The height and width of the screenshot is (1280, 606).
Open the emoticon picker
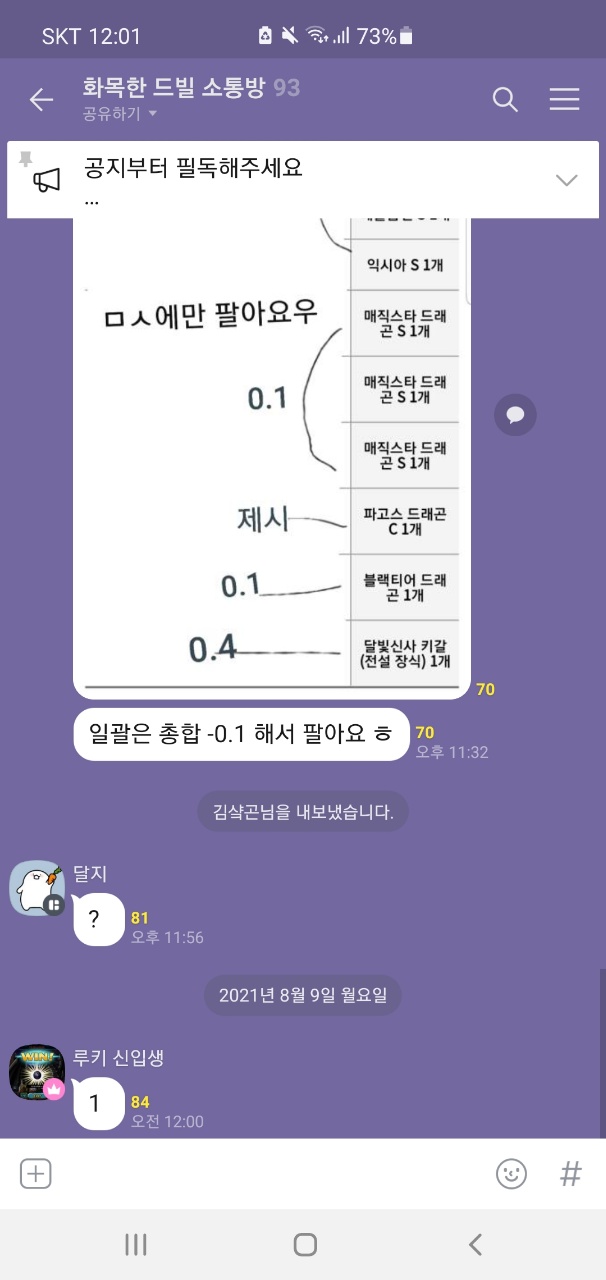coord(511,1174)
